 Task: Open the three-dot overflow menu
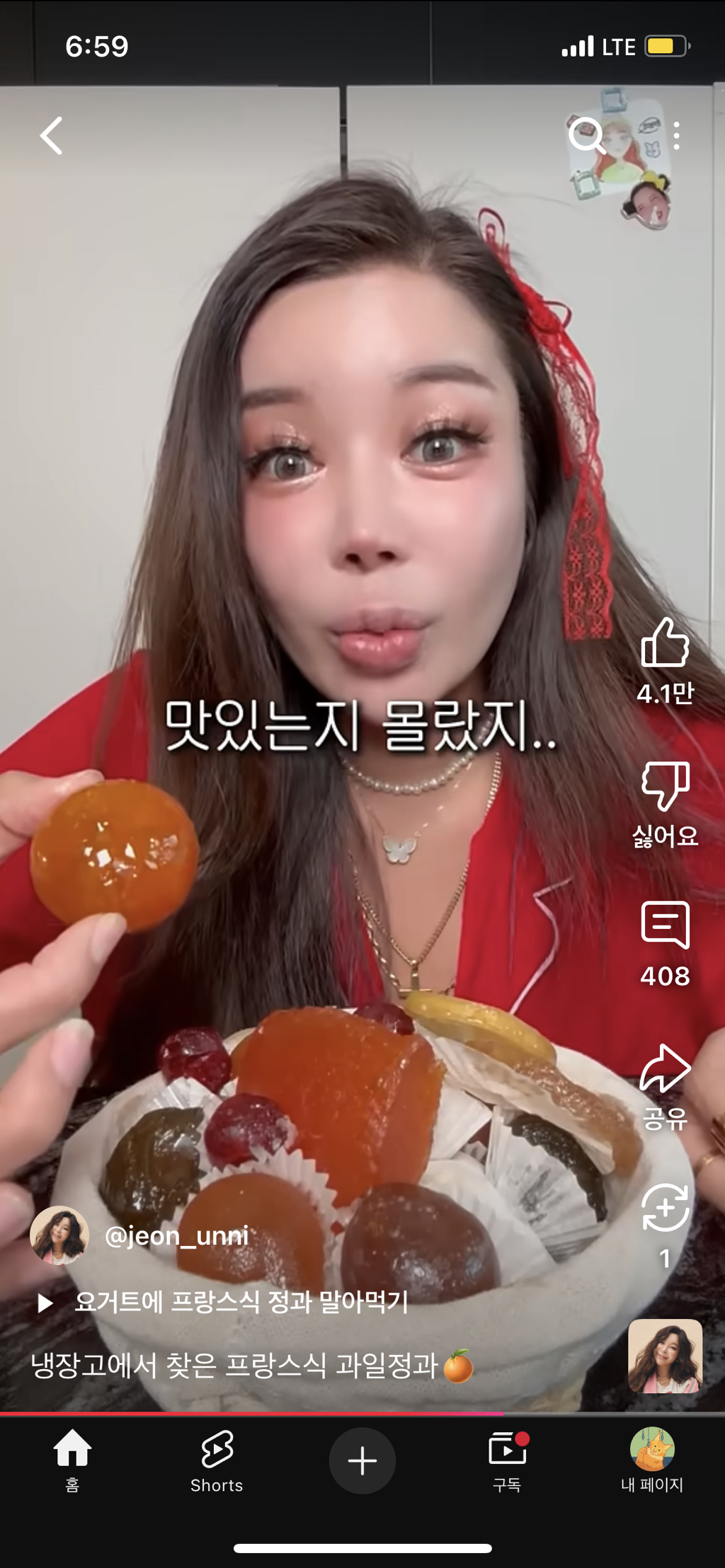coord(677,135)
